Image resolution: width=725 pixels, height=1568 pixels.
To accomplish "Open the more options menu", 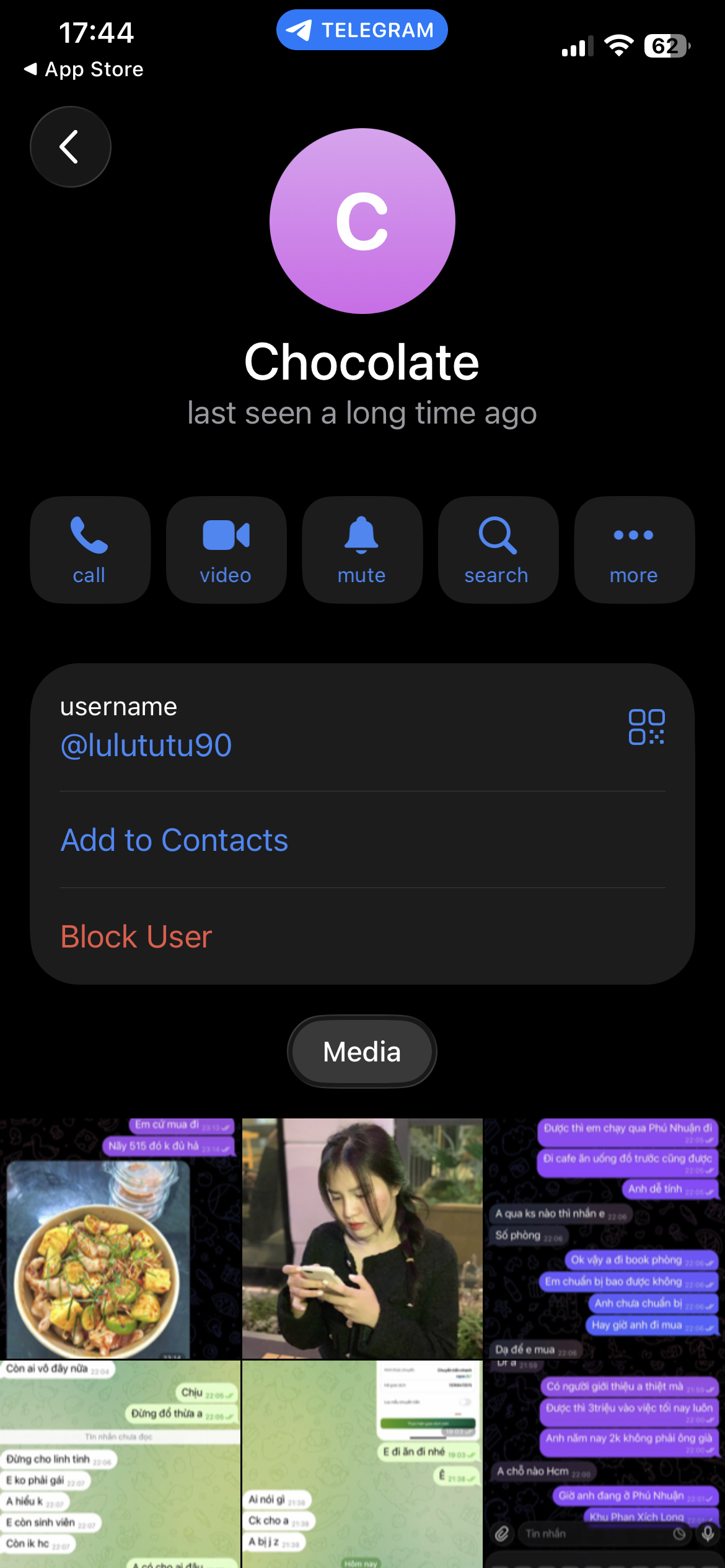I will click(x=634, y=549).
